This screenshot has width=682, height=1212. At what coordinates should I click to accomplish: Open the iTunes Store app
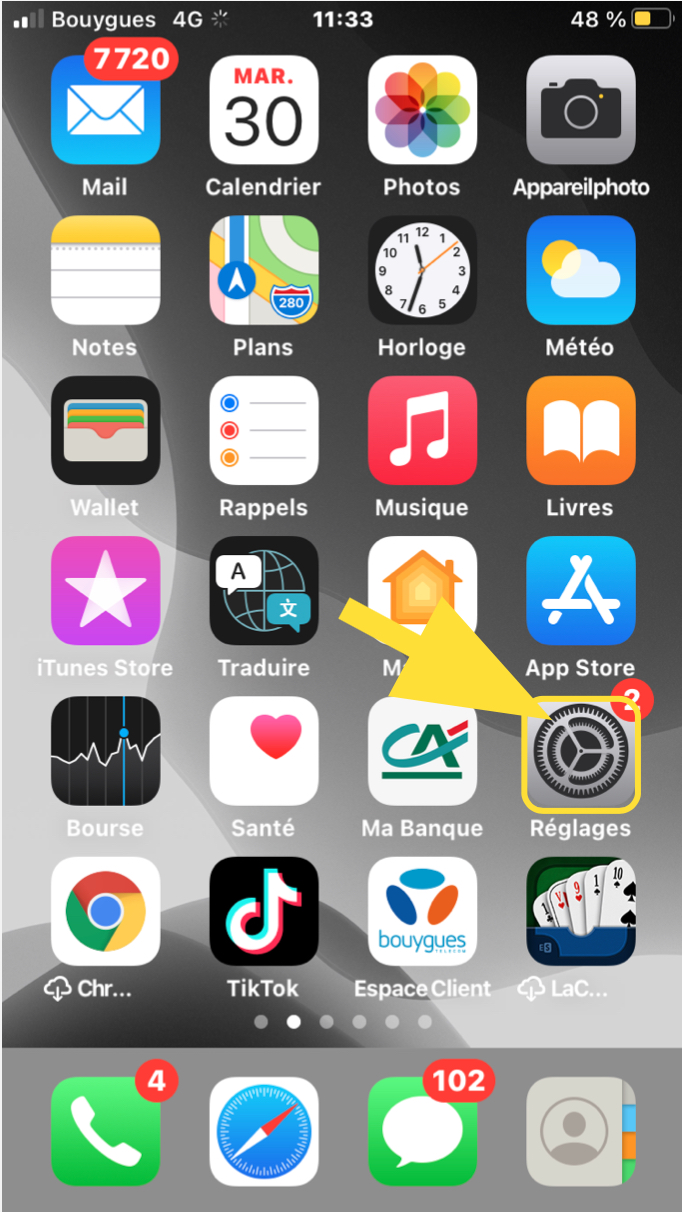pos(105,591)
